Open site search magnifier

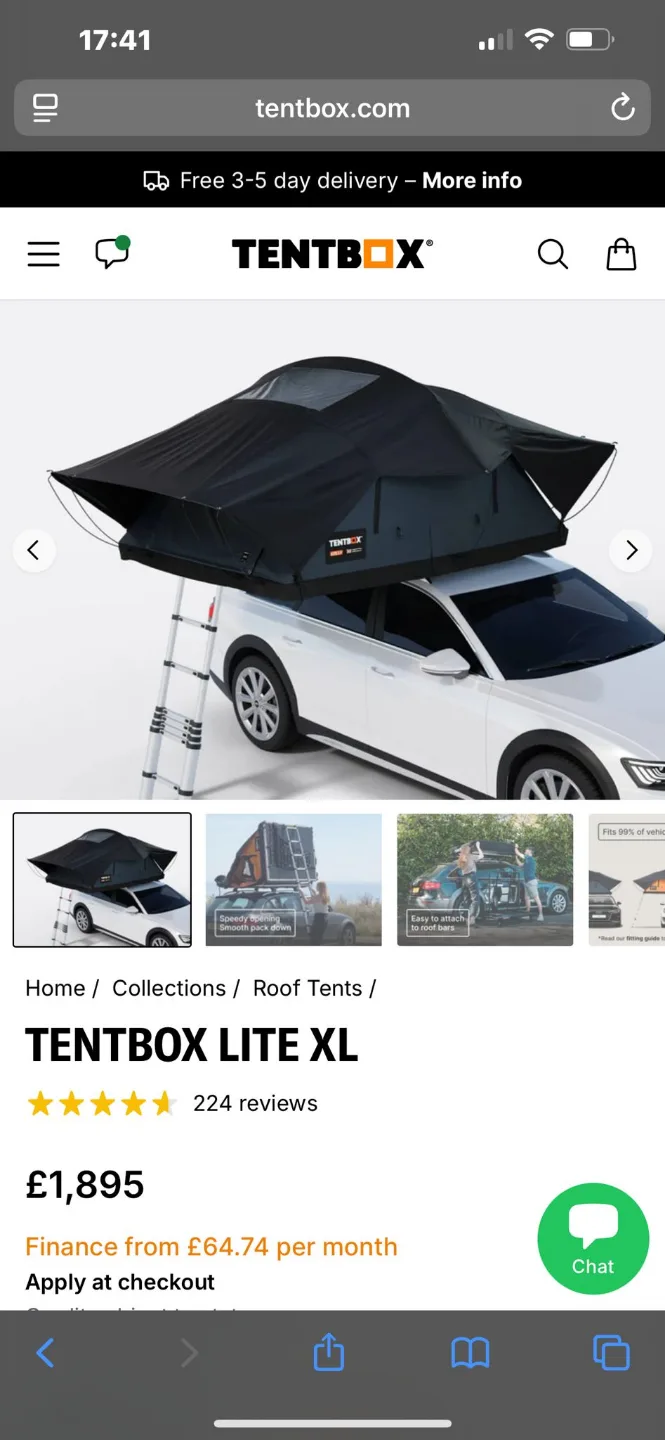552,254
